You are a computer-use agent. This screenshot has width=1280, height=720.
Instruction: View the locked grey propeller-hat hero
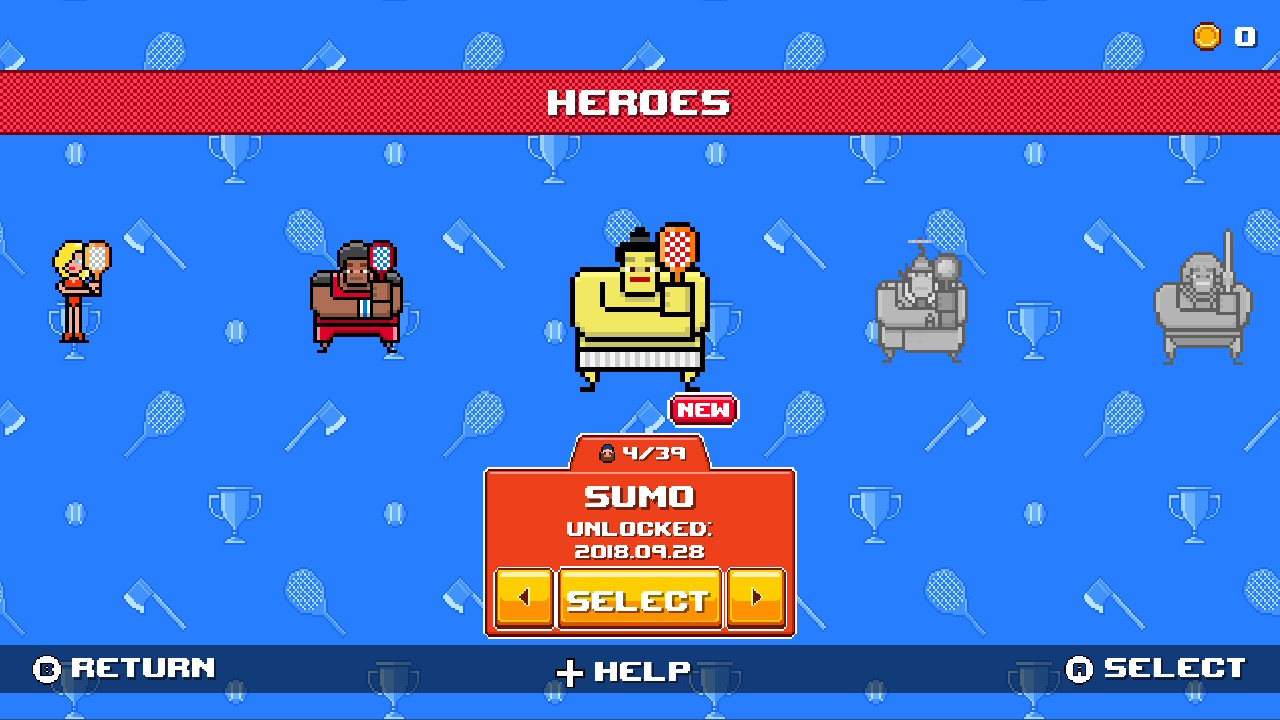tap(921, 303)
